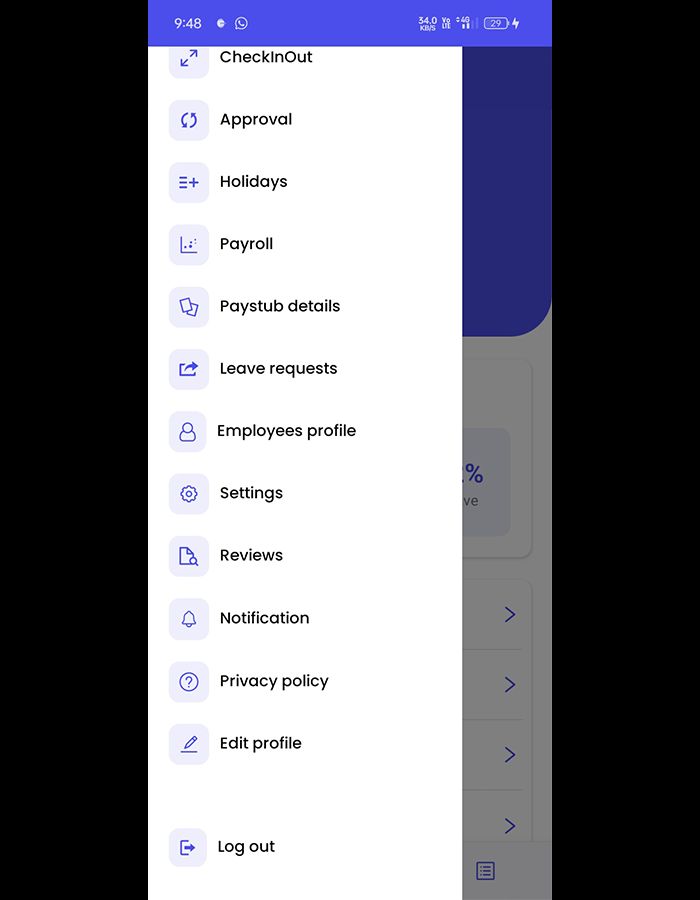Viewport: 700px width, 900px height.
Task: Select Employees profile
Action: [x=286, y=431]
